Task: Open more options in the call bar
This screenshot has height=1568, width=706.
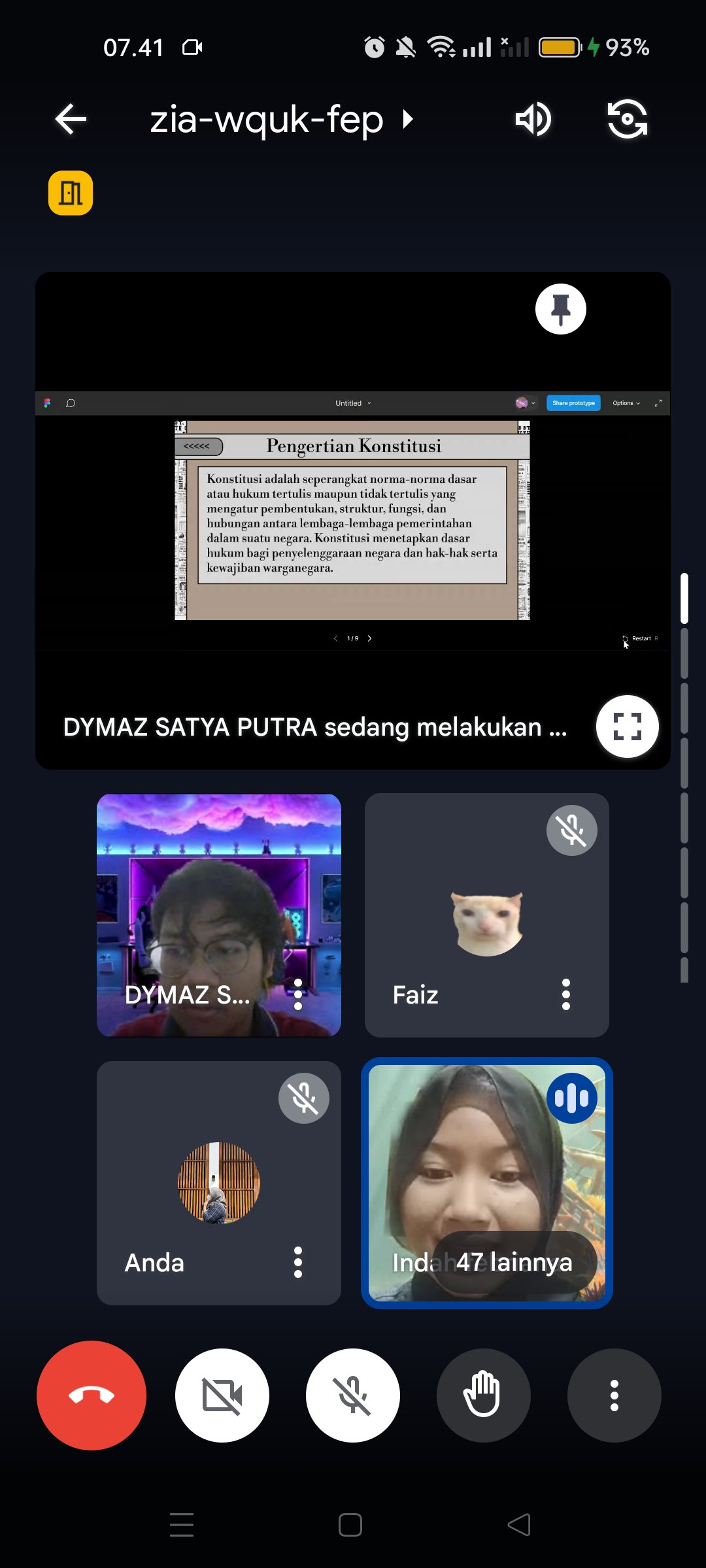Action: click(x=614, y=1396)
